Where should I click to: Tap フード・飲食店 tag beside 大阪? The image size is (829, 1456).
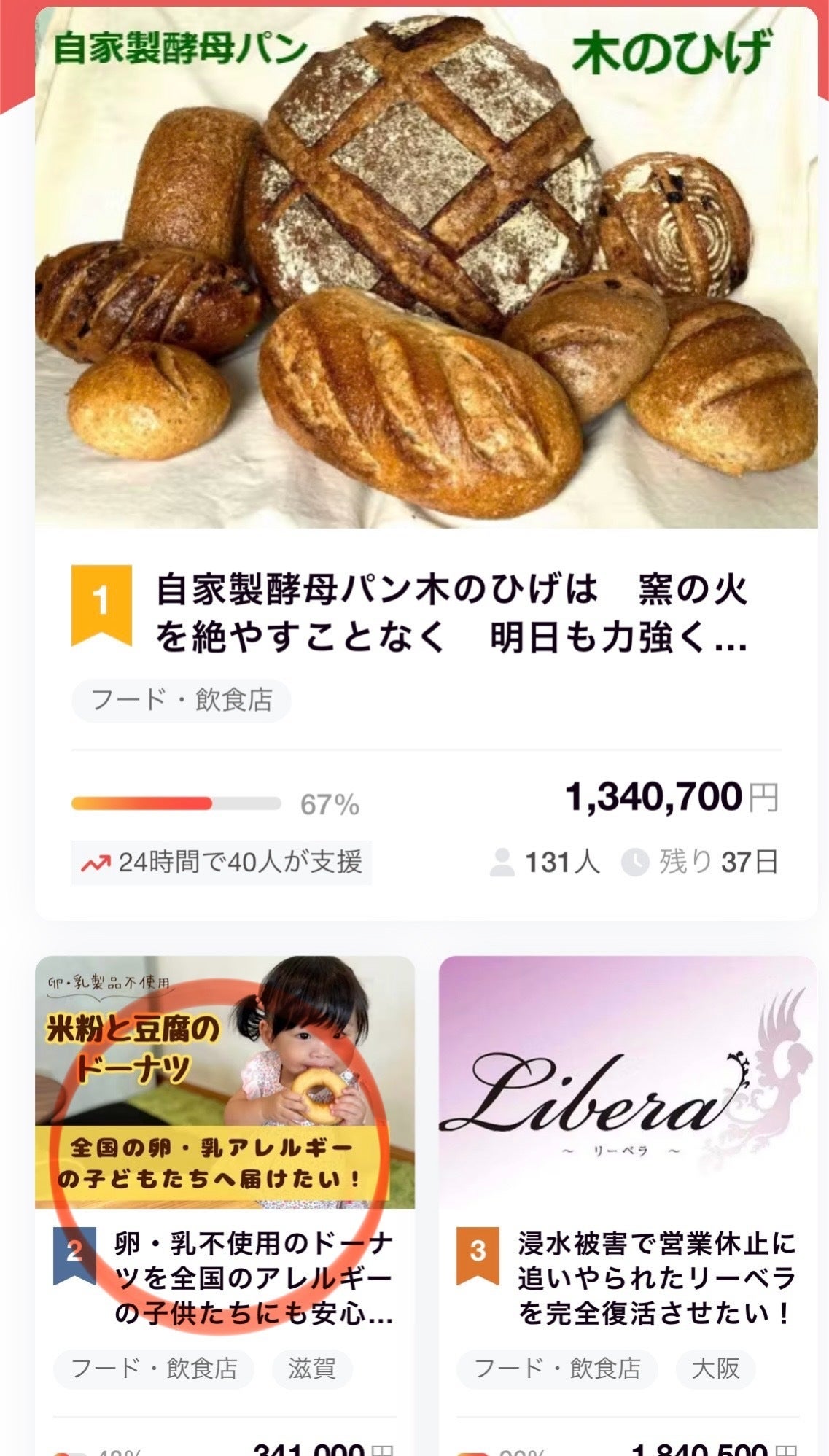point(558,1369)
